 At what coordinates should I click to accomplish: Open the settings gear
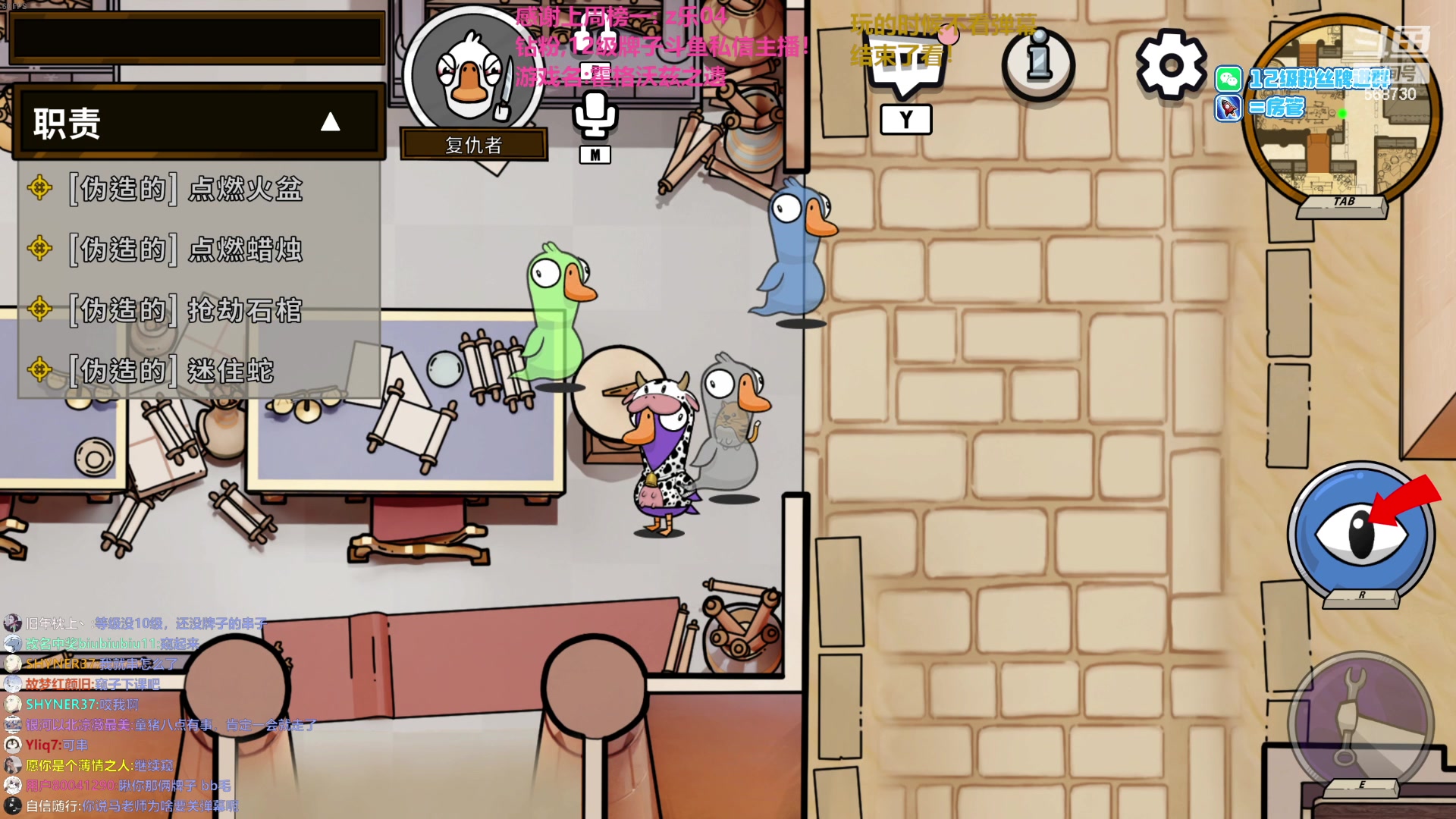[1170, 65]
